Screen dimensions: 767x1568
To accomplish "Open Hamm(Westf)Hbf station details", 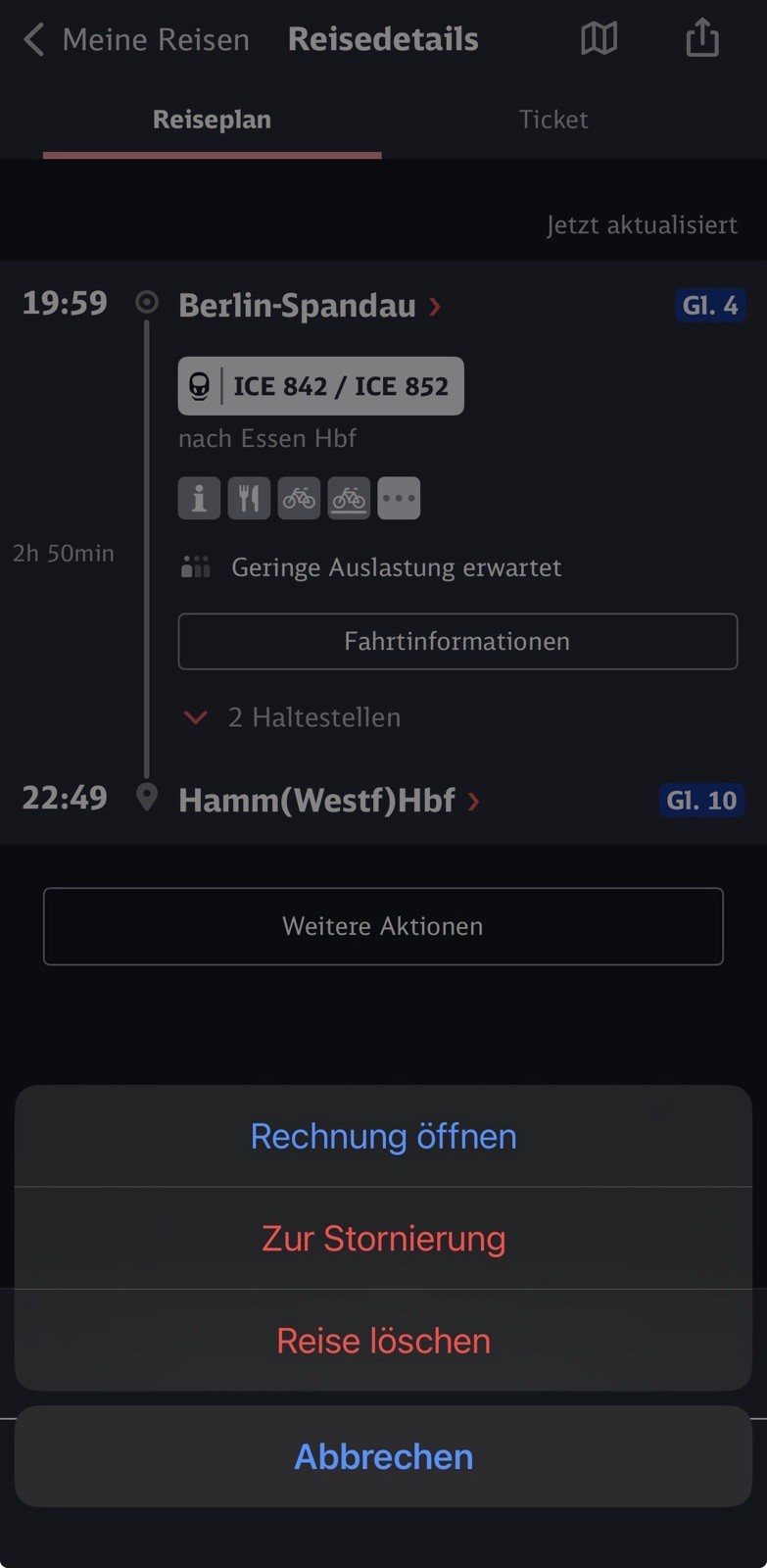I will click(328, 801).
